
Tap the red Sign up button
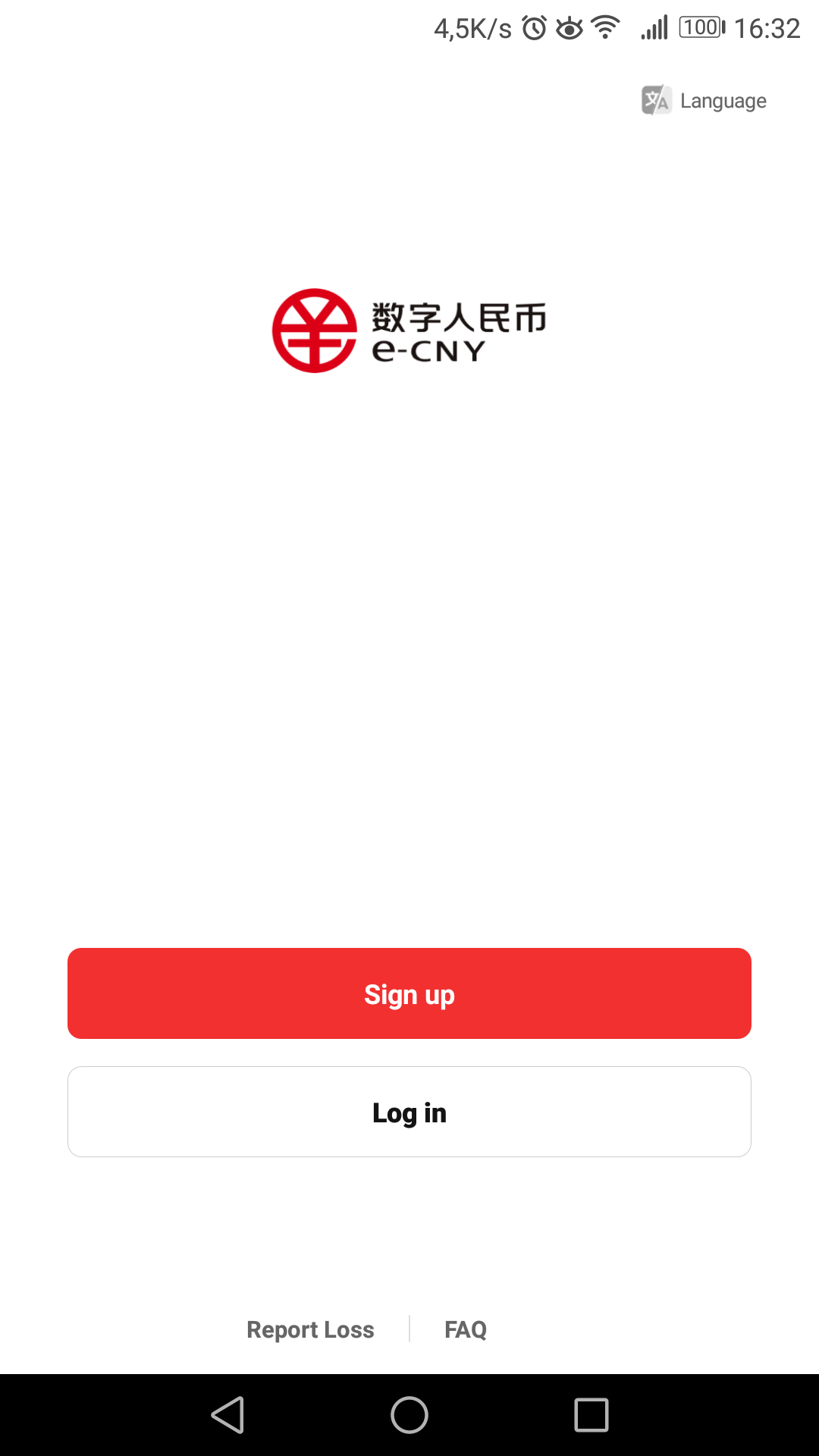pos(409,993)
